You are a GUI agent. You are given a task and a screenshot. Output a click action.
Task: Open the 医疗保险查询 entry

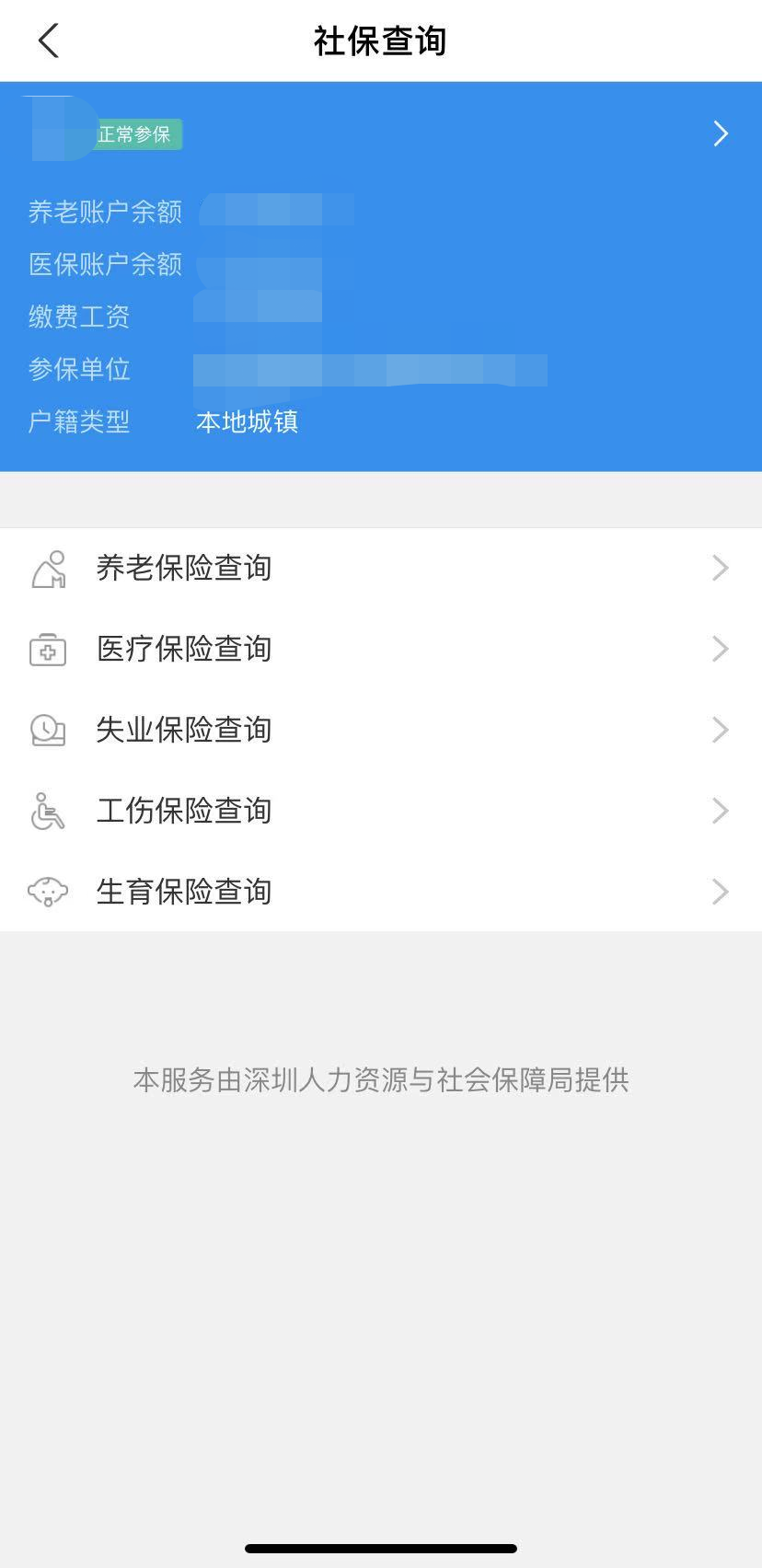(x=183, y=649)
